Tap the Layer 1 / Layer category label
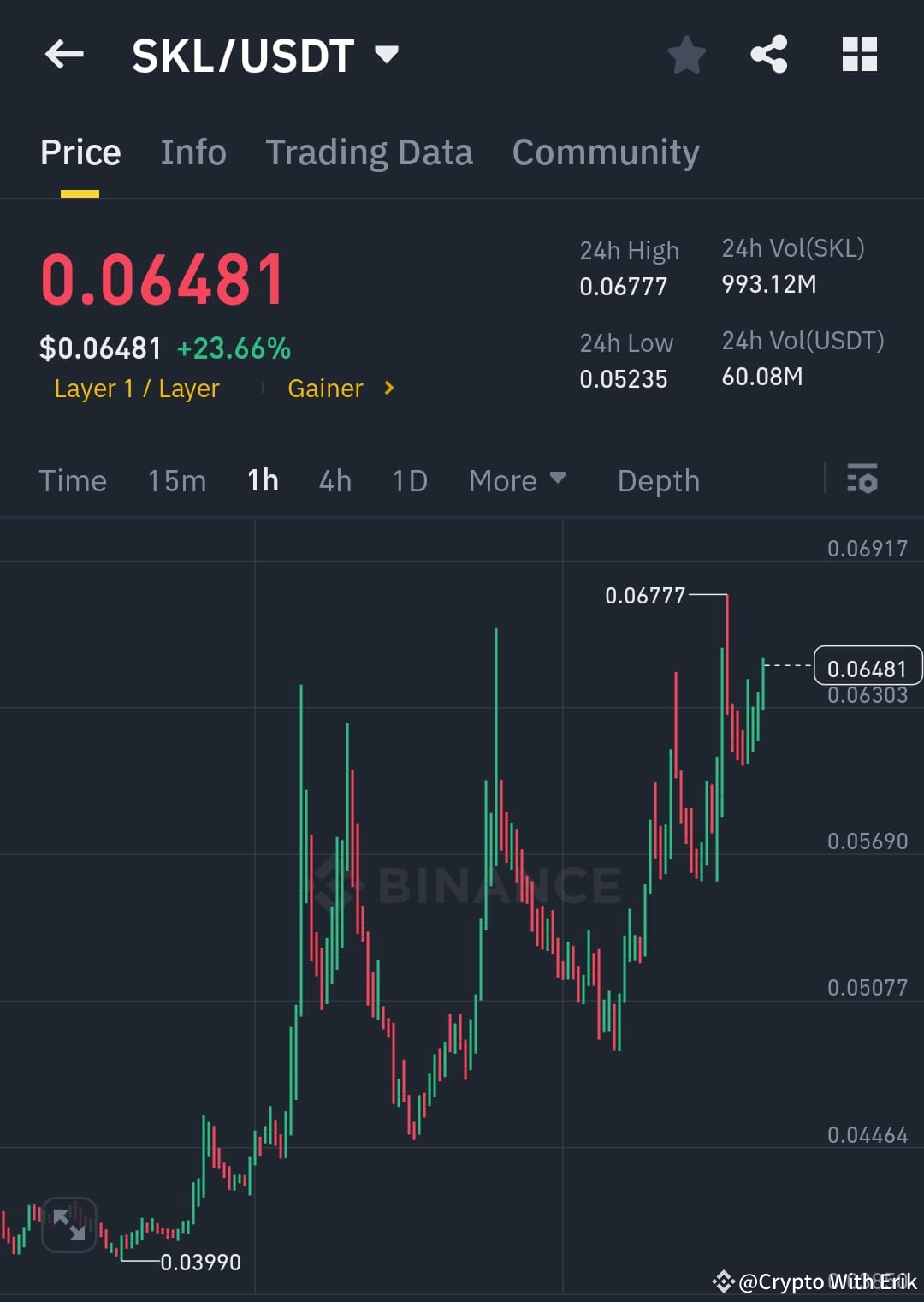The image size is (924, 1302). pos(136,388)
